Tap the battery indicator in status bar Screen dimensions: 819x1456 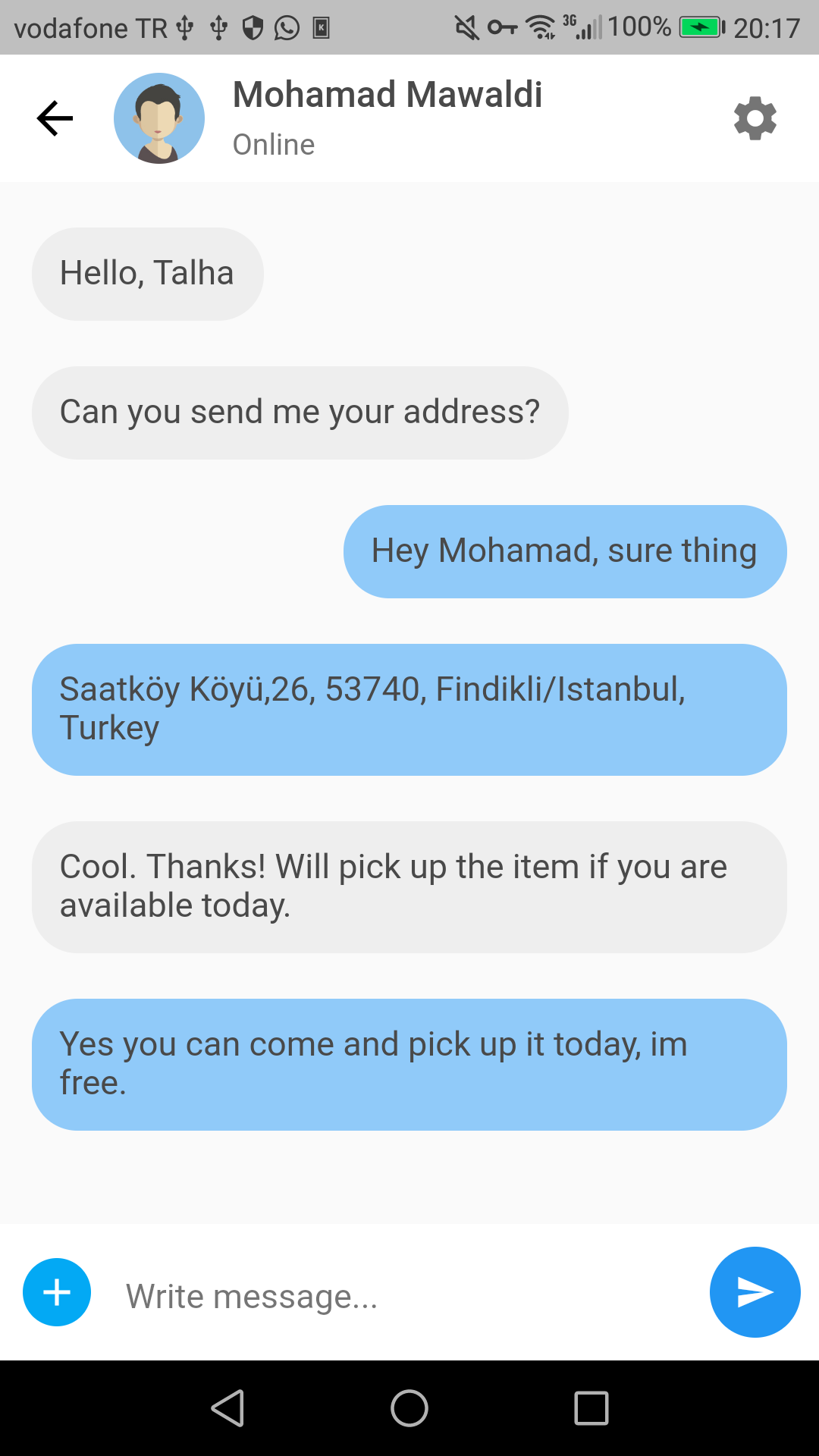click(641, 27)
